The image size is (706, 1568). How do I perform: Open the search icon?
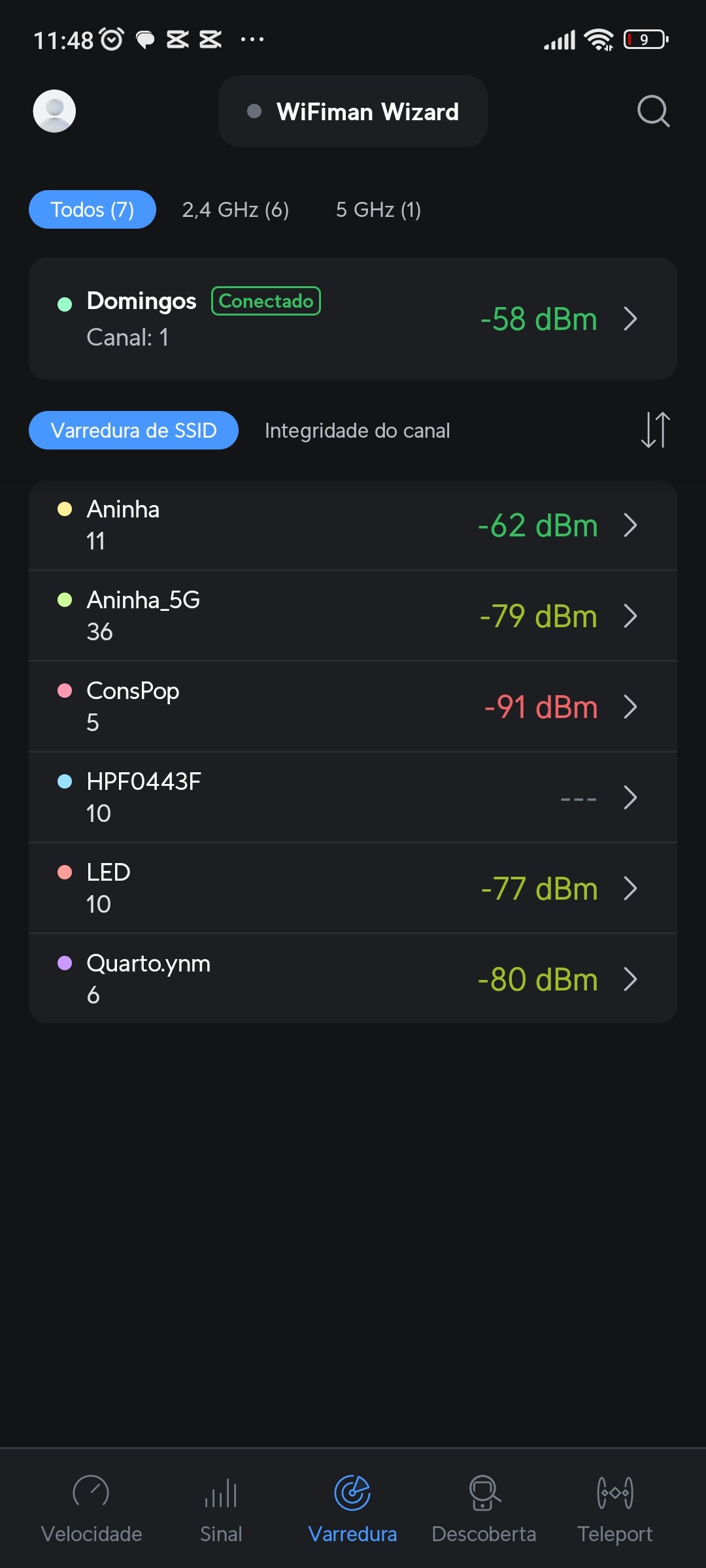(x=653, y=111)
